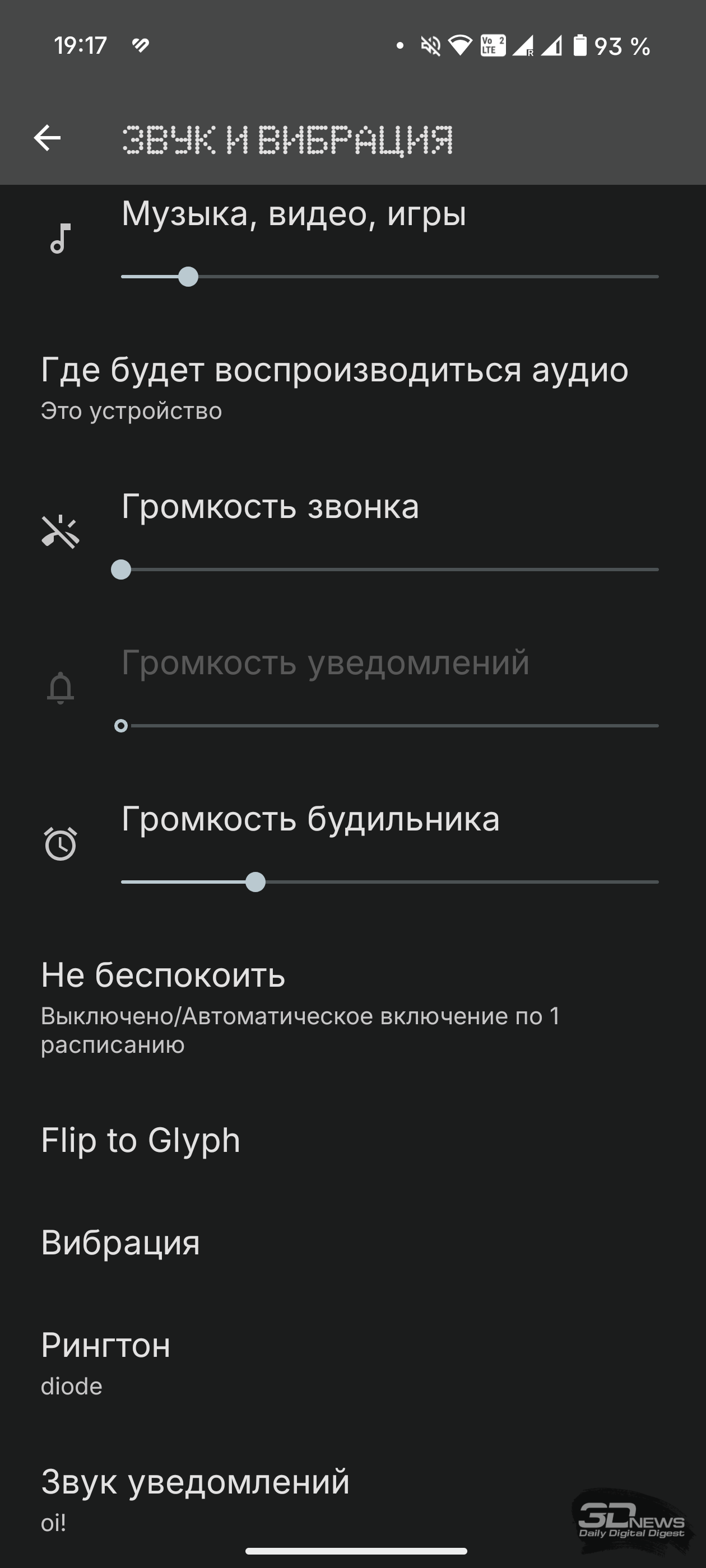Tap the ring volume slider track

[390, 570]
